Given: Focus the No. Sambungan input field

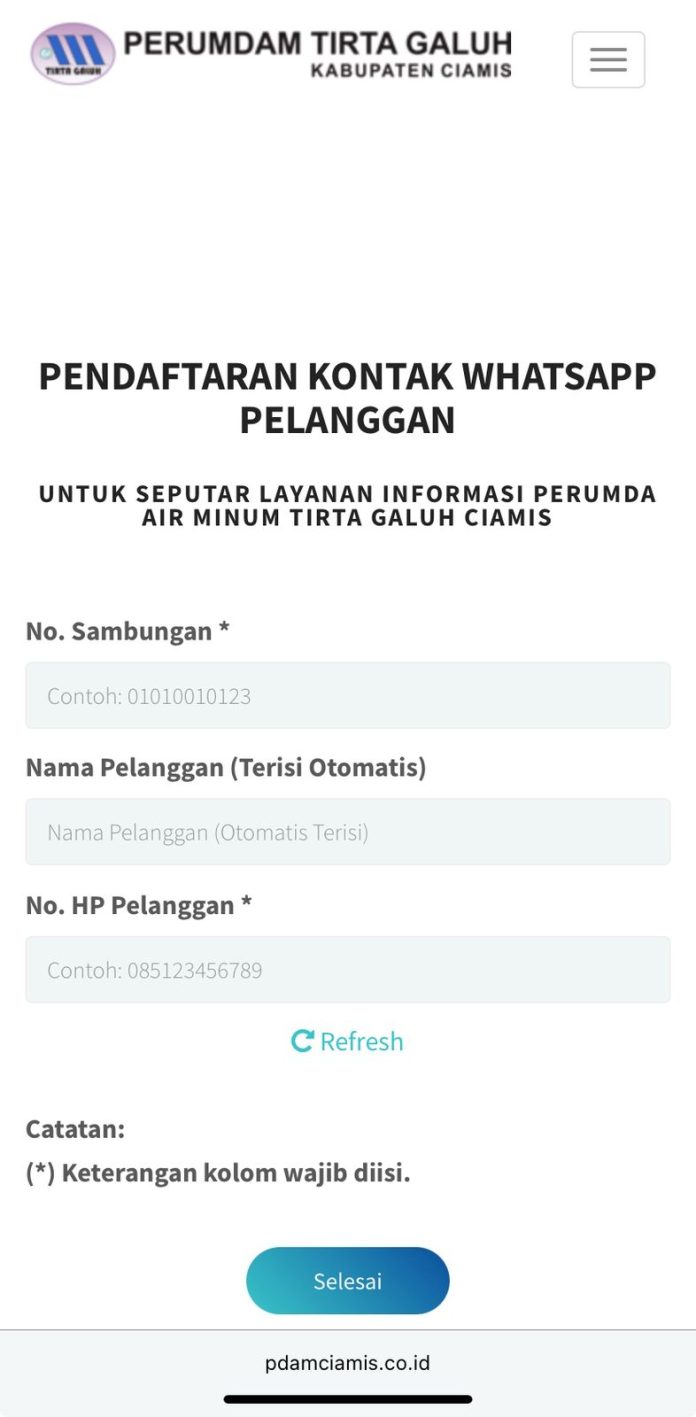Looking at the screenshot, I should [347, 695].
